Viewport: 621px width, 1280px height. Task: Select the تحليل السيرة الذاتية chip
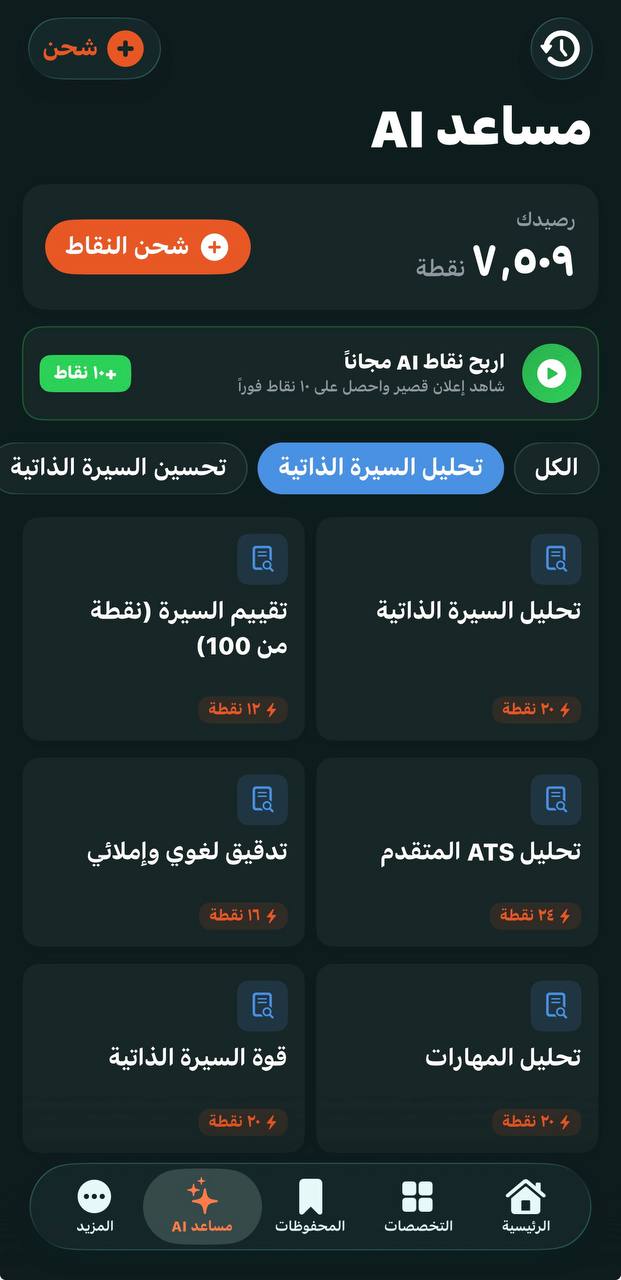[x=380, y=468]
